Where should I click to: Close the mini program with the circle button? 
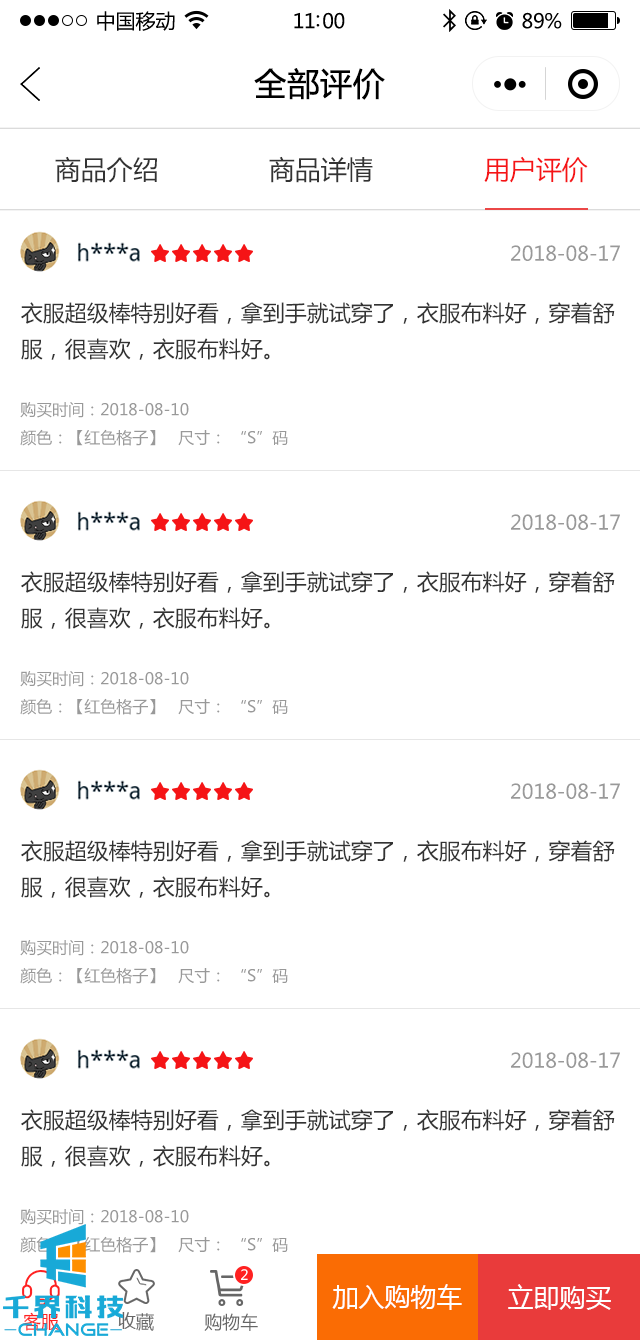[x=582, y=84]
